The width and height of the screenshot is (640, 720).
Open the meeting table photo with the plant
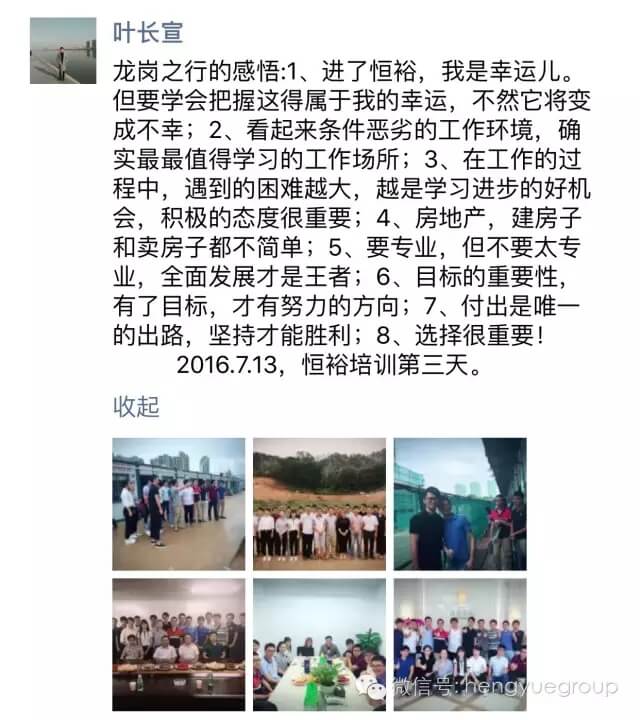[319, 644]
